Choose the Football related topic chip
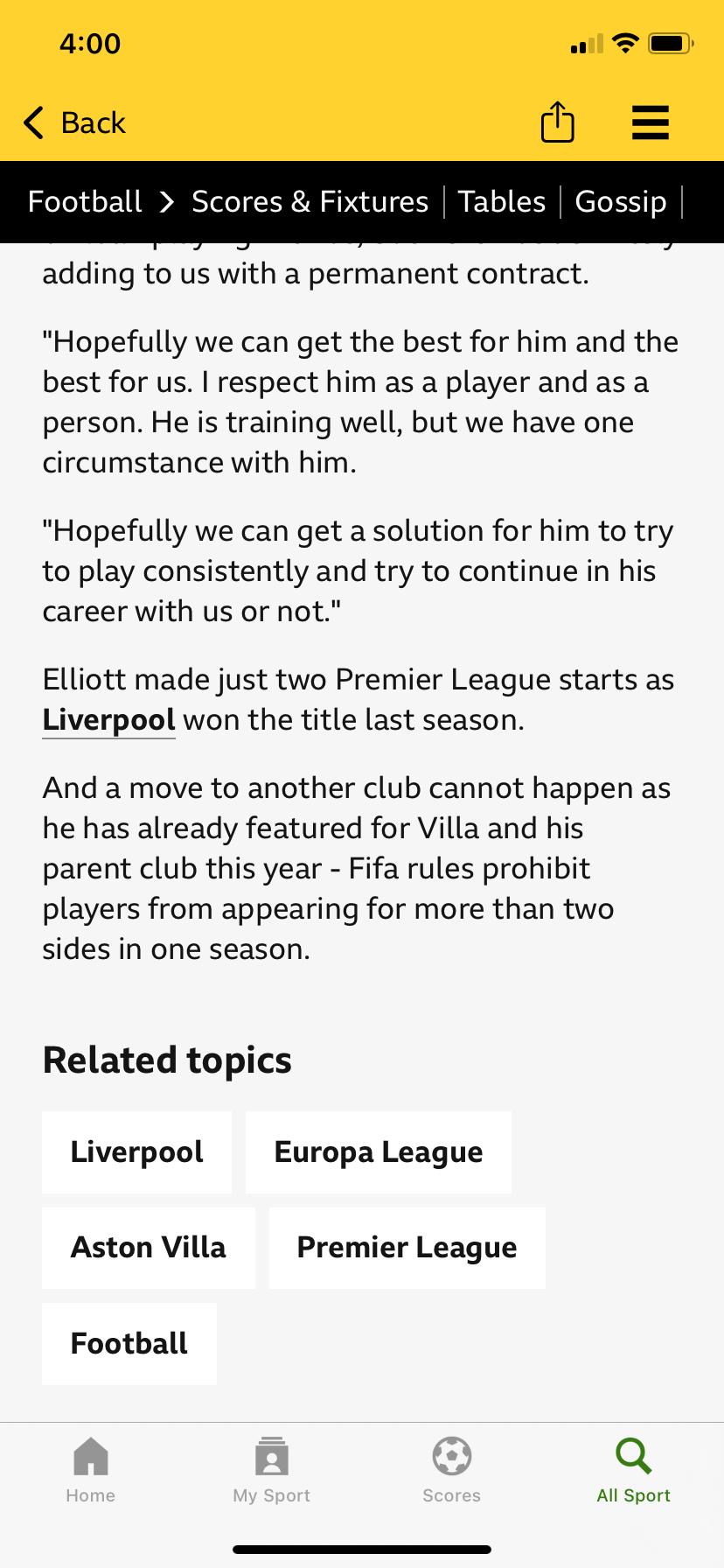The image size is (724, 1568). point(129,1343)
